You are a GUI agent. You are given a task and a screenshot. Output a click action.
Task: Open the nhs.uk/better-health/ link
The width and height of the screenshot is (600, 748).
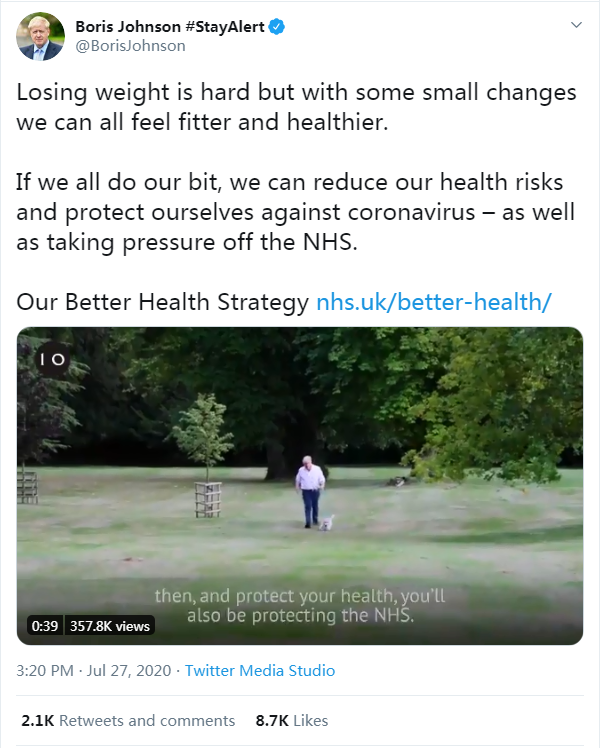[x=433, y=302]
